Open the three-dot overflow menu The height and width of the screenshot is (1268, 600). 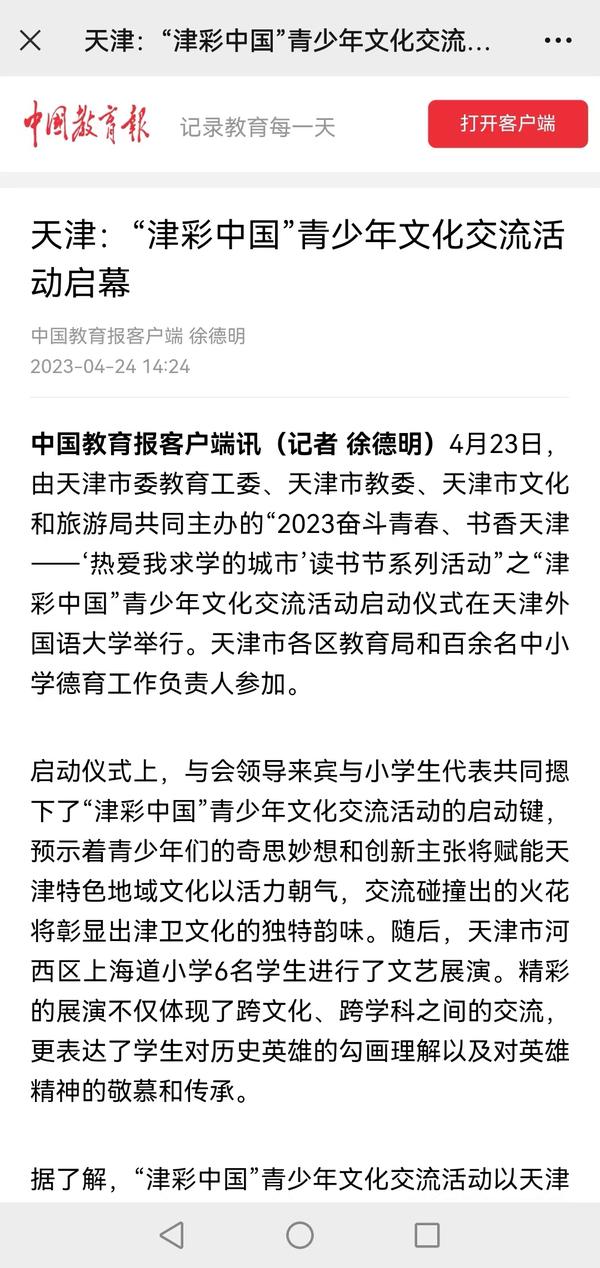557,40
